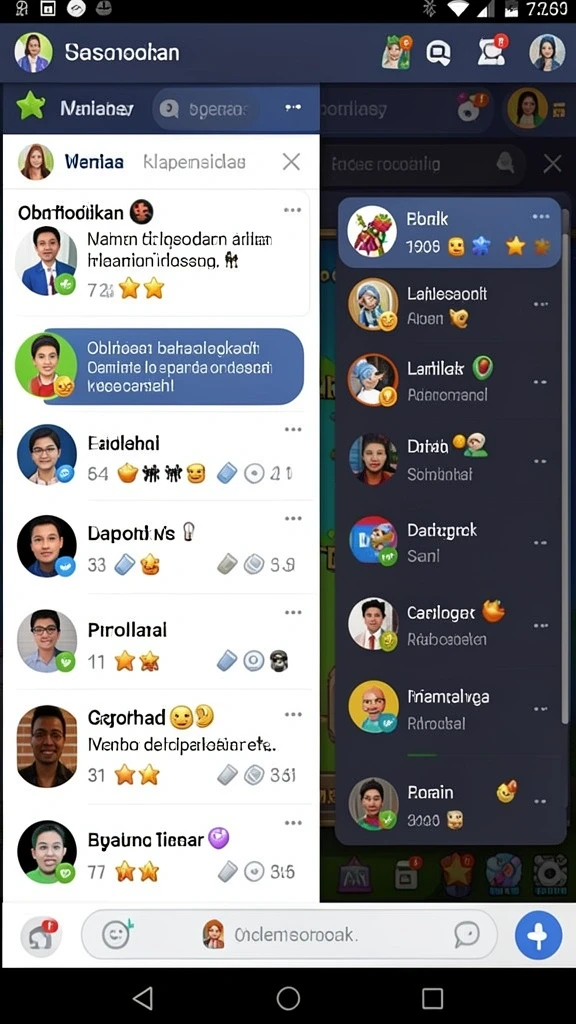Open the Byaiuno Tienar row
The height and width of the screenshot is (1024, 576).
point(161,852)
